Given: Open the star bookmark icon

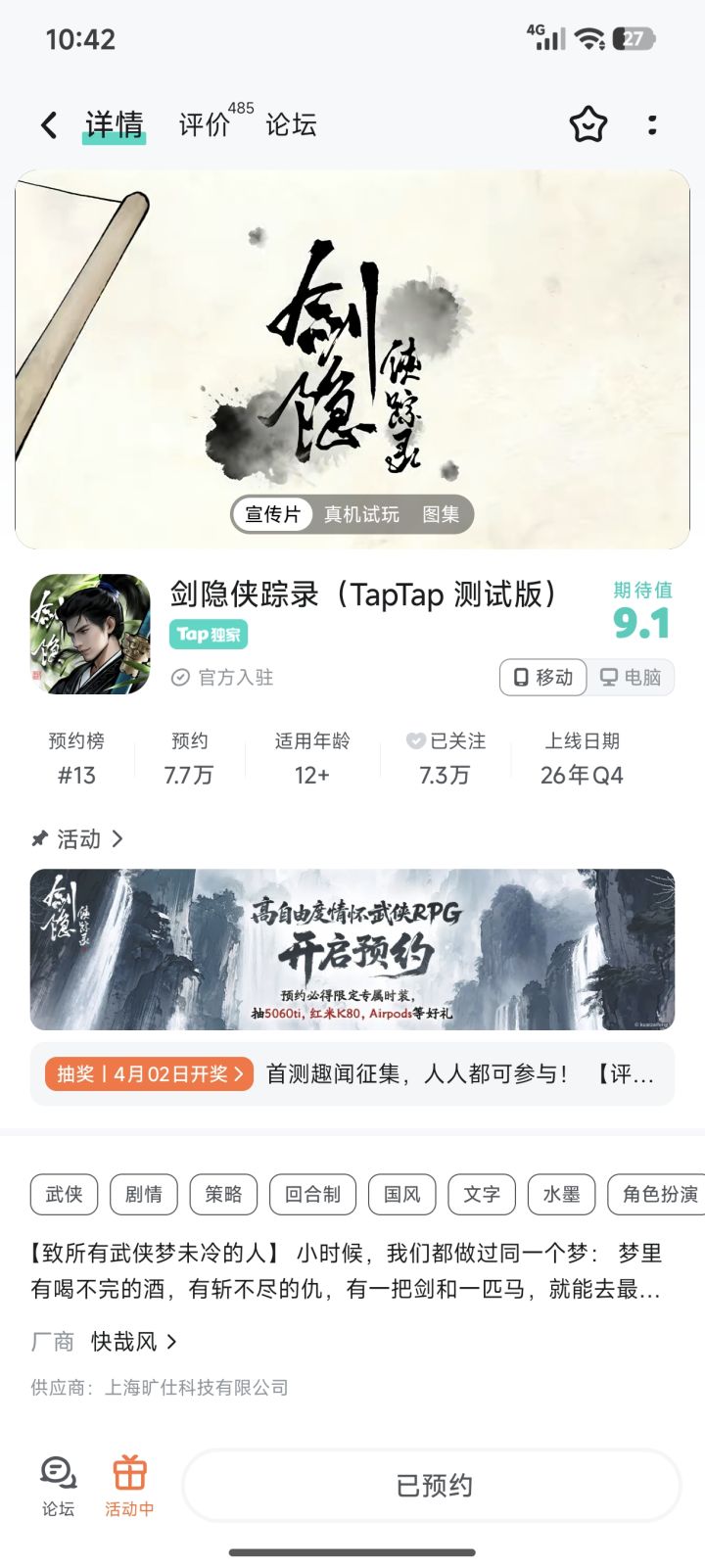Looking at the screenshot, I should (x=587, y=124).
